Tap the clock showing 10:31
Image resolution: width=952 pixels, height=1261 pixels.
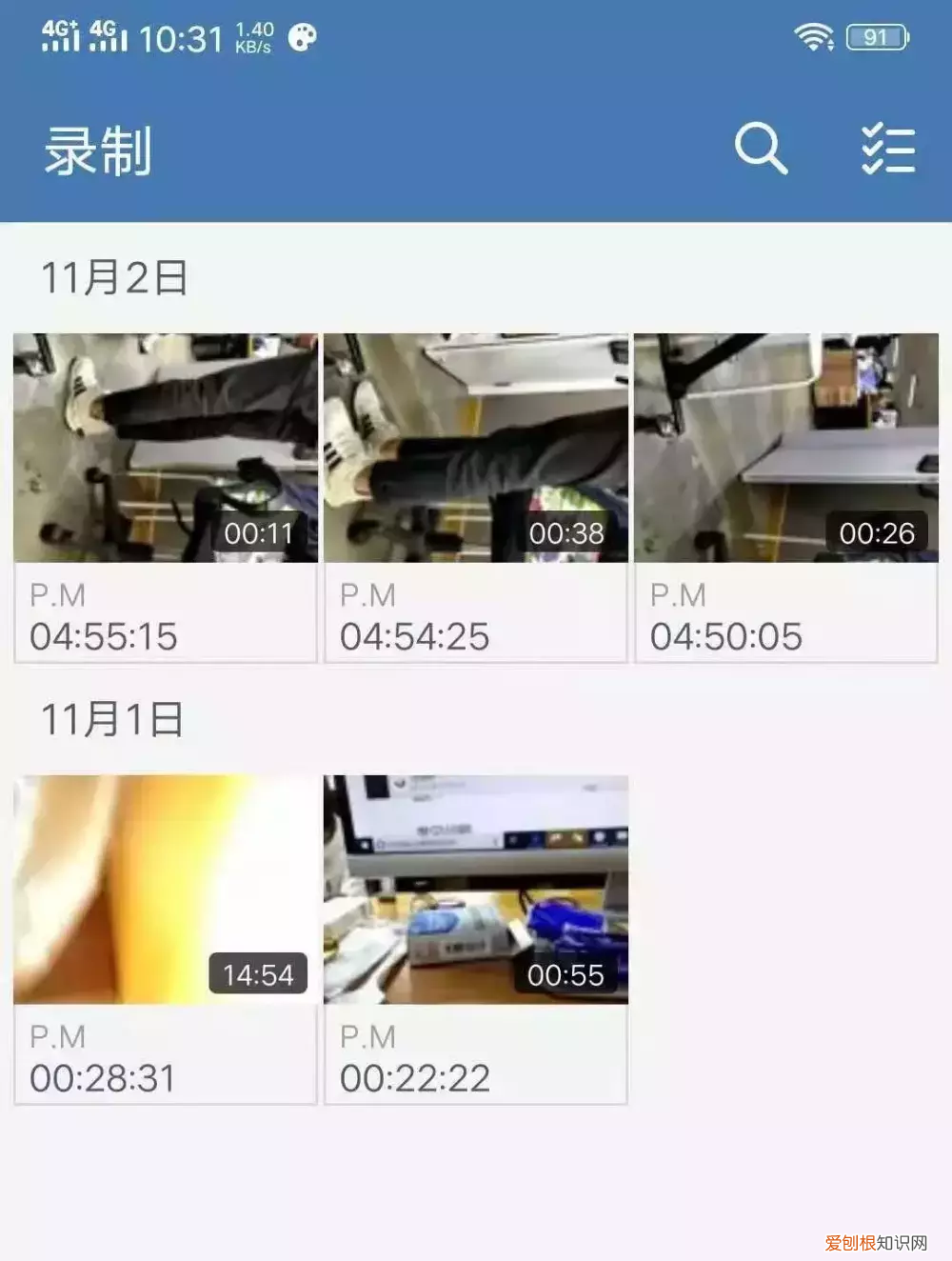click(181, 36)
